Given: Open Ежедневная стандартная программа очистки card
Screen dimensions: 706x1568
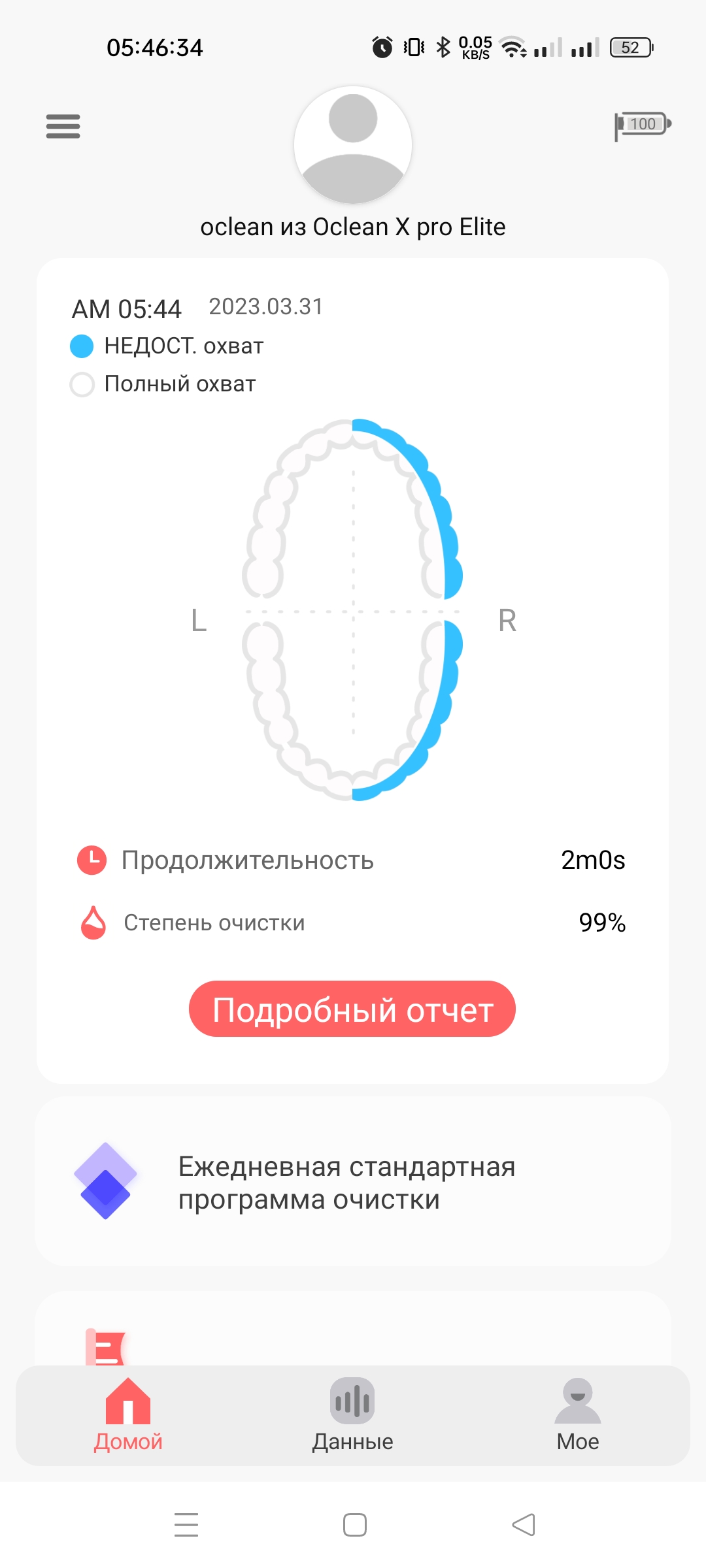Looking at the screenshot, I should (353, 1183).
